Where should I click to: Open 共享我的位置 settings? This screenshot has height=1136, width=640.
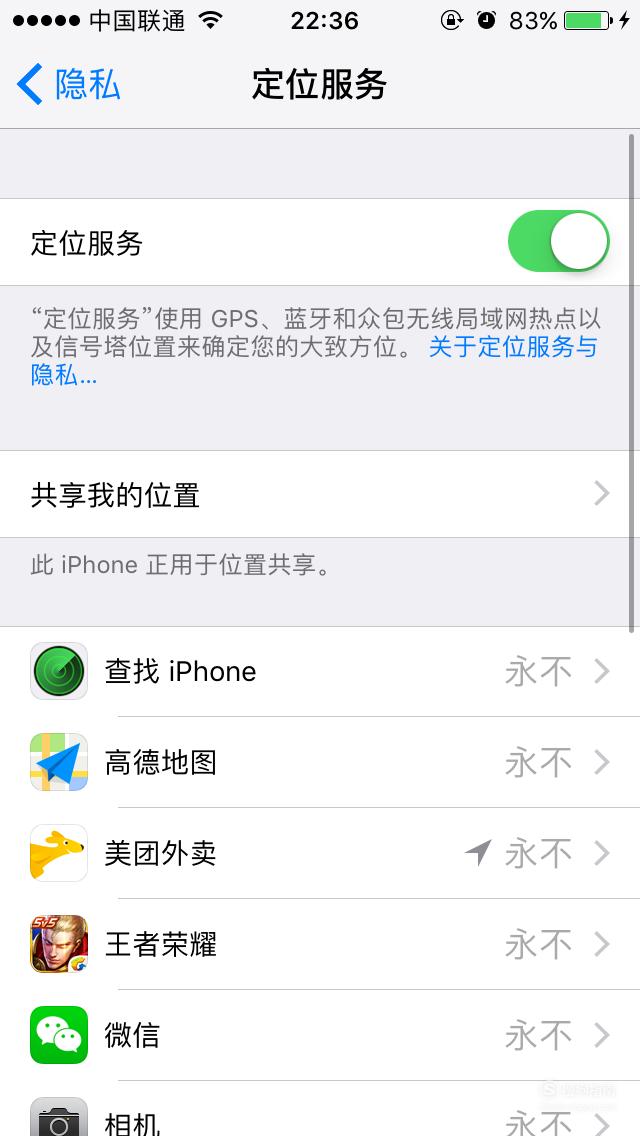click(320, 494)
